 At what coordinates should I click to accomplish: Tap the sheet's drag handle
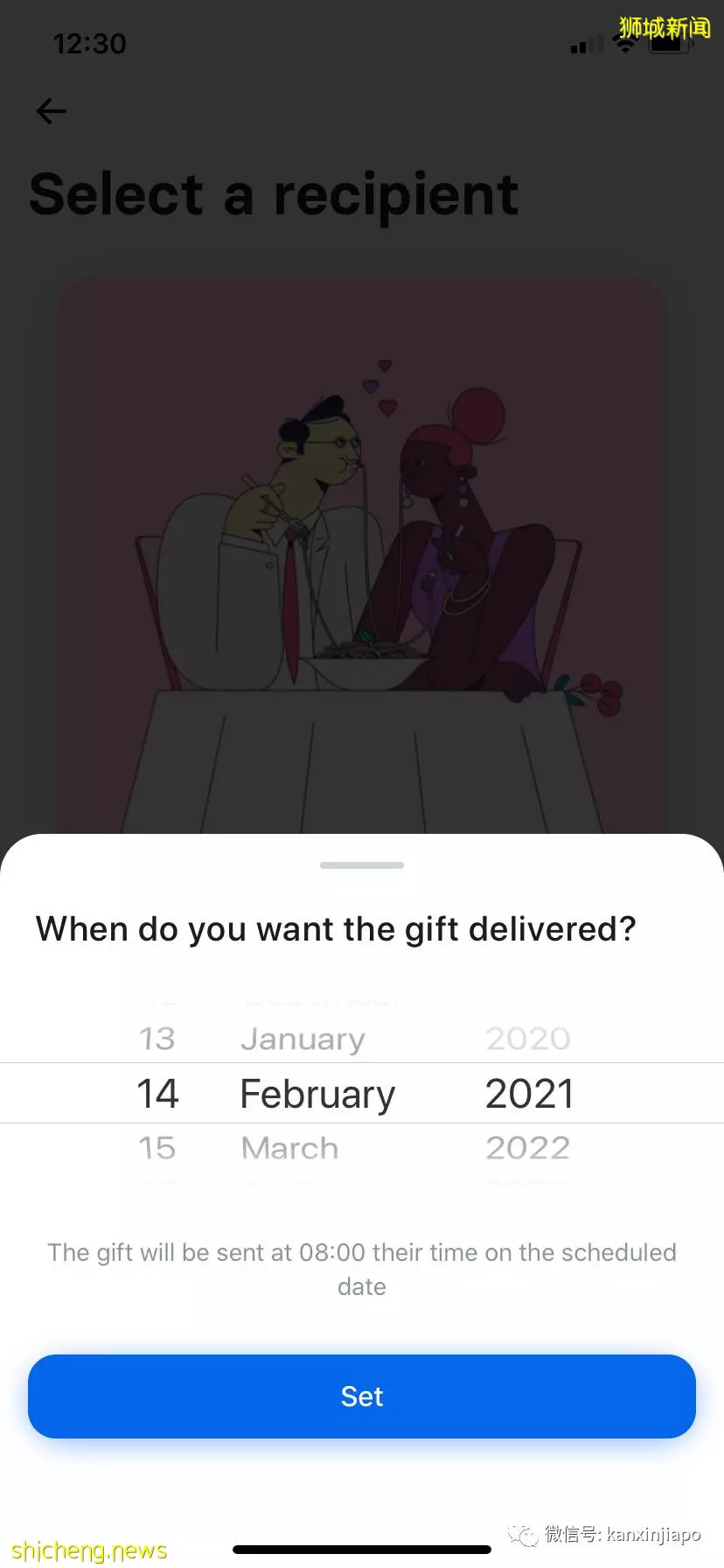point(362,865)
